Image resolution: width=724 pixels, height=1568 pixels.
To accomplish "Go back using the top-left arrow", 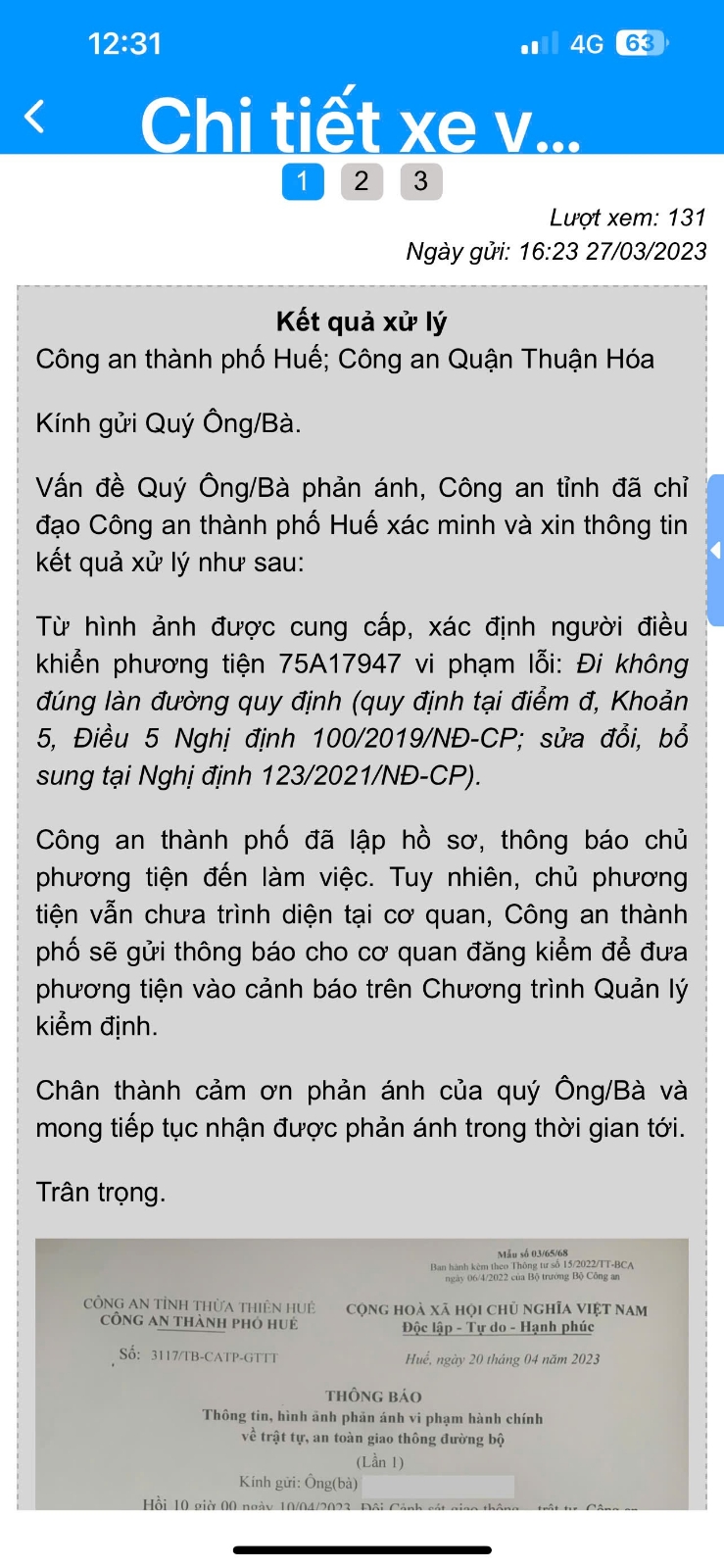I will pos(34,117).
